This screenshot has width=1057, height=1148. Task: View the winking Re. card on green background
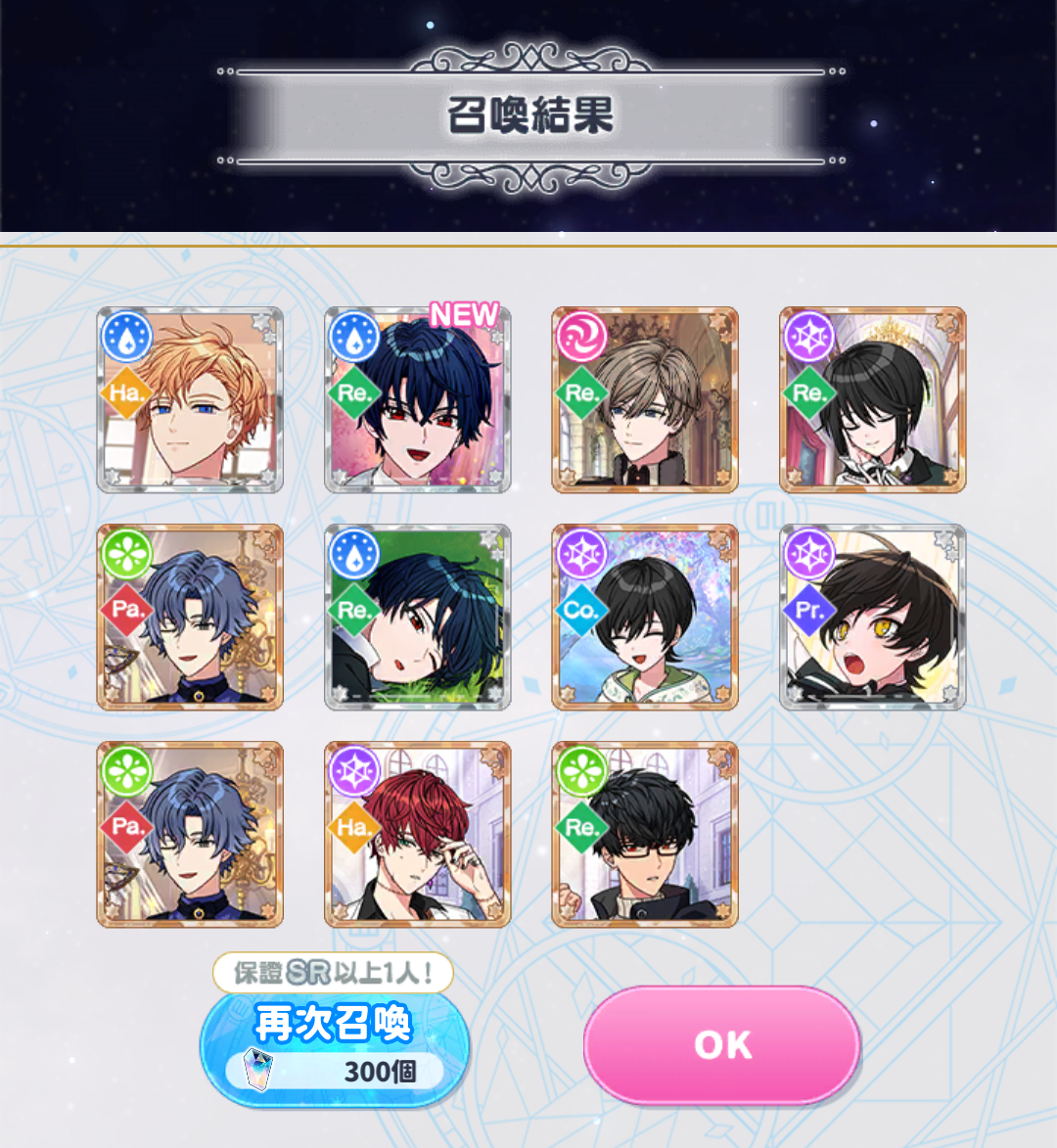tap(418, 617)
